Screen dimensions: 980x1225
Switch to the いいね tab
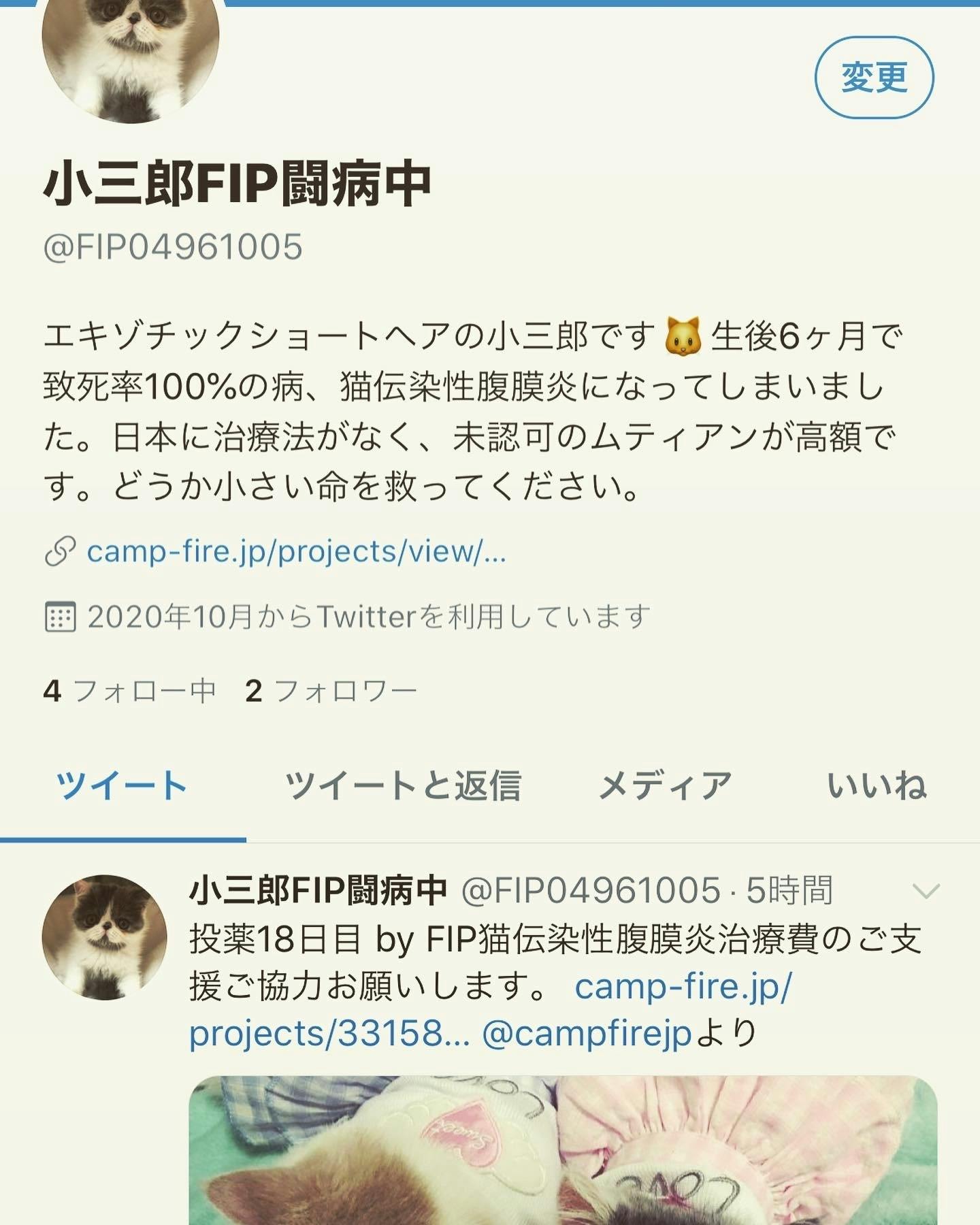(876, 786)
